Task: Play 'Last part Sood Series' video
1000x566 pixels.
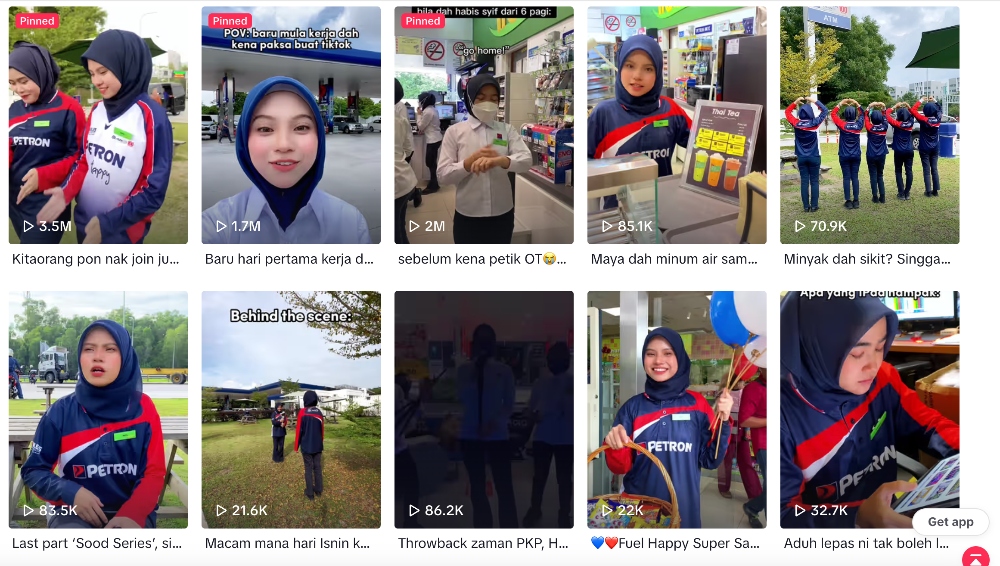Action: (98, 409)
